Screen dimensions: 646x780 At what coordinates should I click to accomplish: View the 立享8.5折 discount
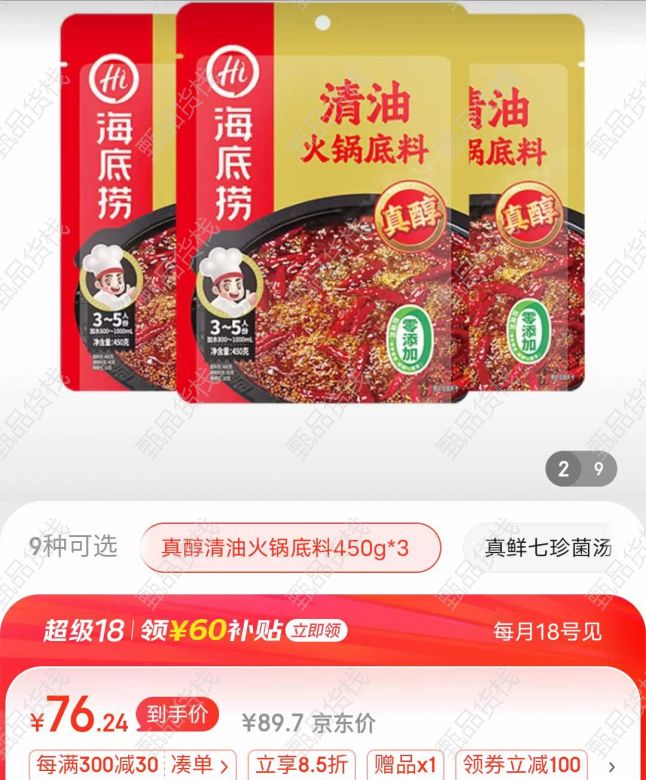click(301, 765)
